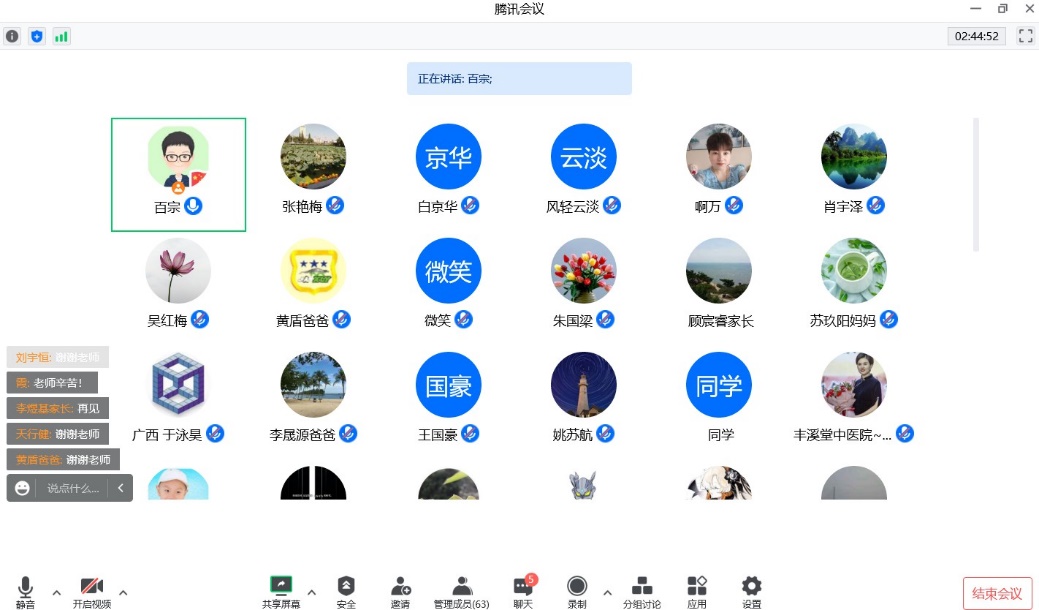This screenshot has height=610, width=1039.
Task: Open the 安全 security options
Action: [346, 591]
